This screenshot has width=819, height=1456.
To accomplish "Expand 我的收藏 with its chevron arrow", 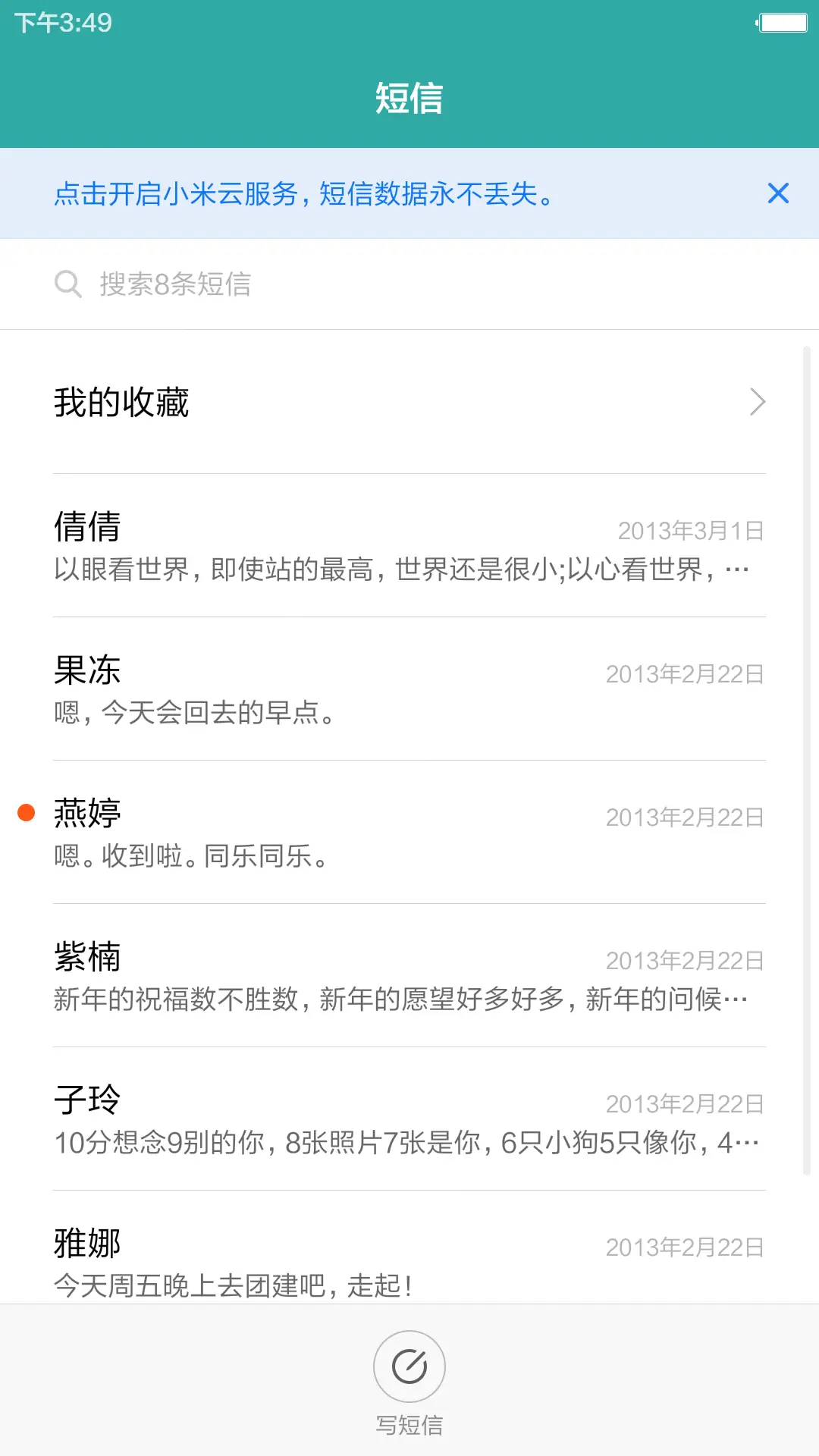I will 756,402.
